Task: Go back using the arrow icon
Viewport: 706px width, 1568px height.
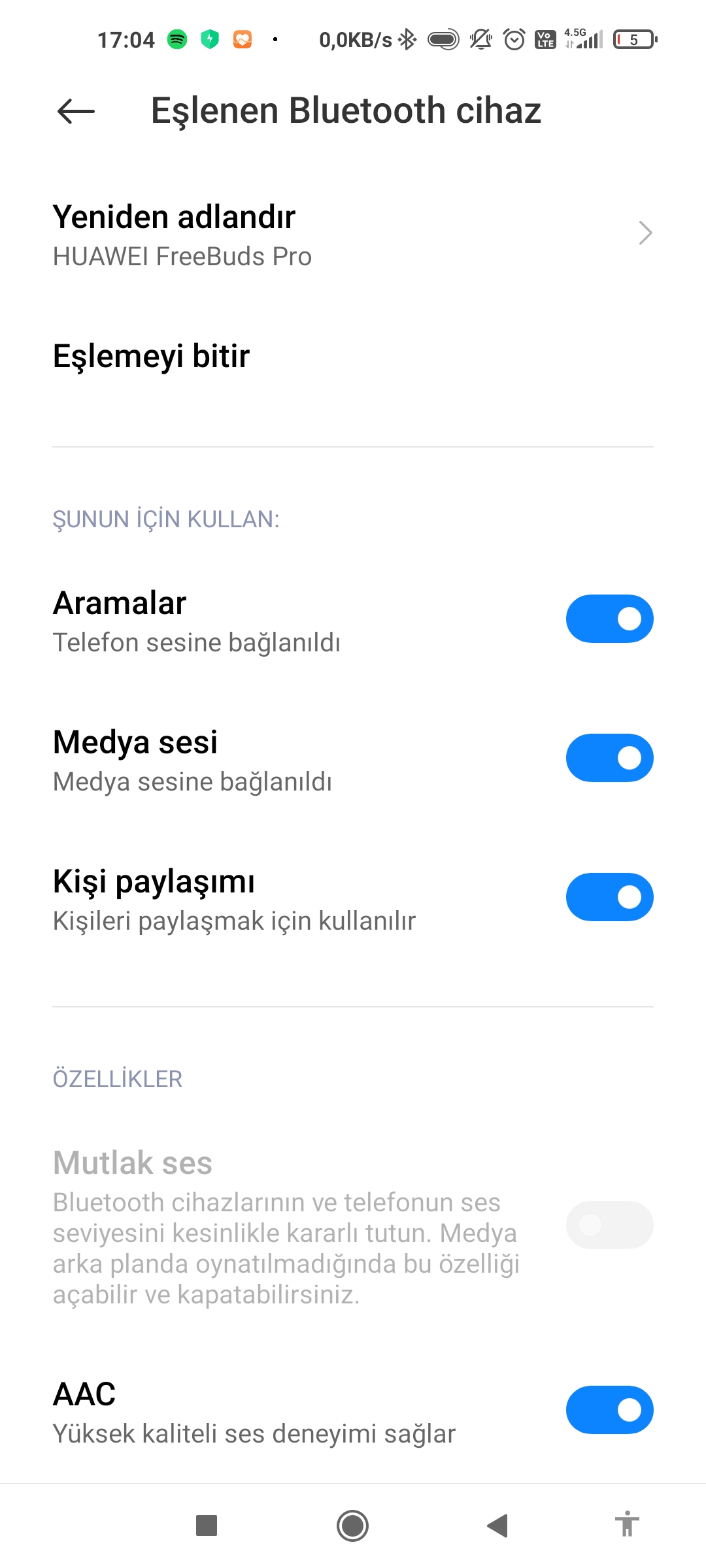Action: [x=76, y=111]
